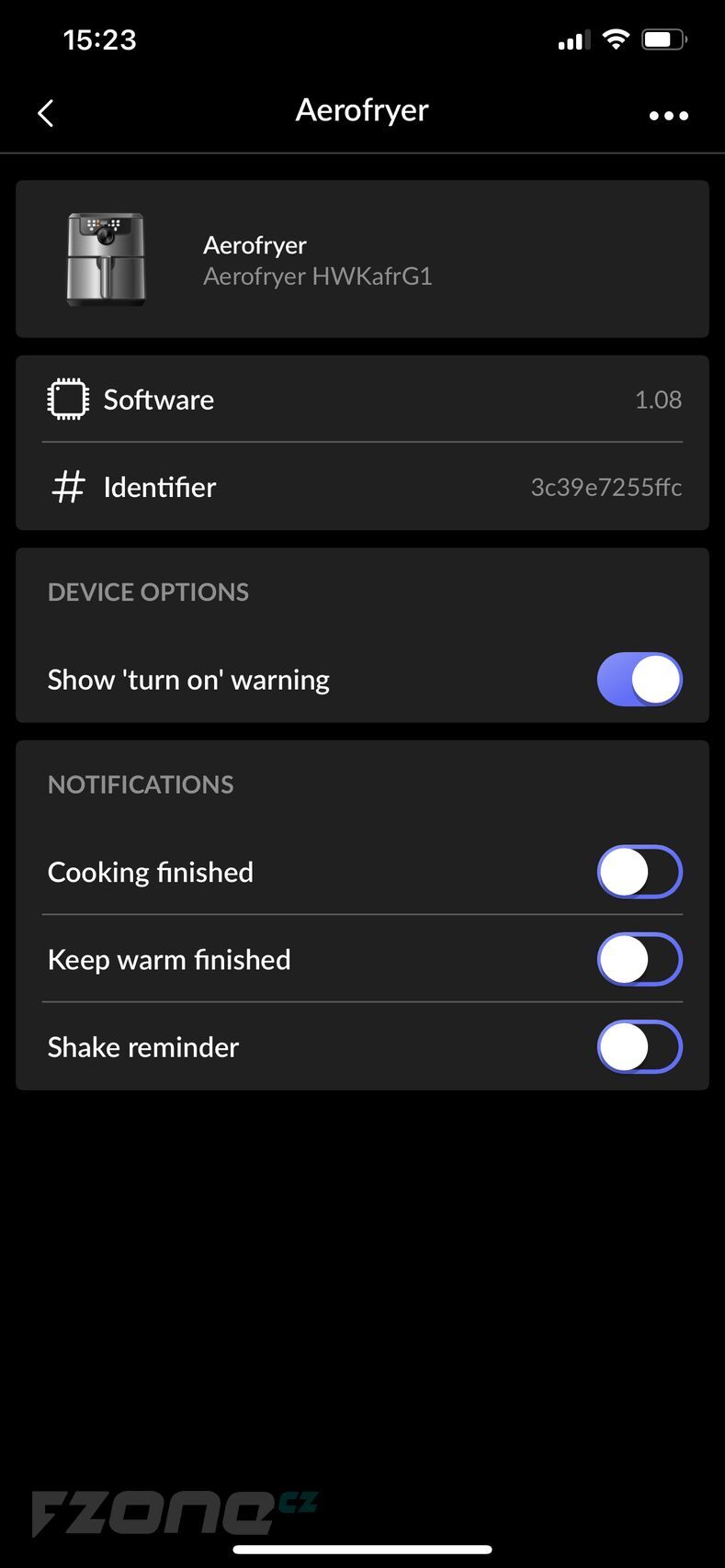Toggle Keep warm finished notification
725x1568 pixels.
coord(640,959)
